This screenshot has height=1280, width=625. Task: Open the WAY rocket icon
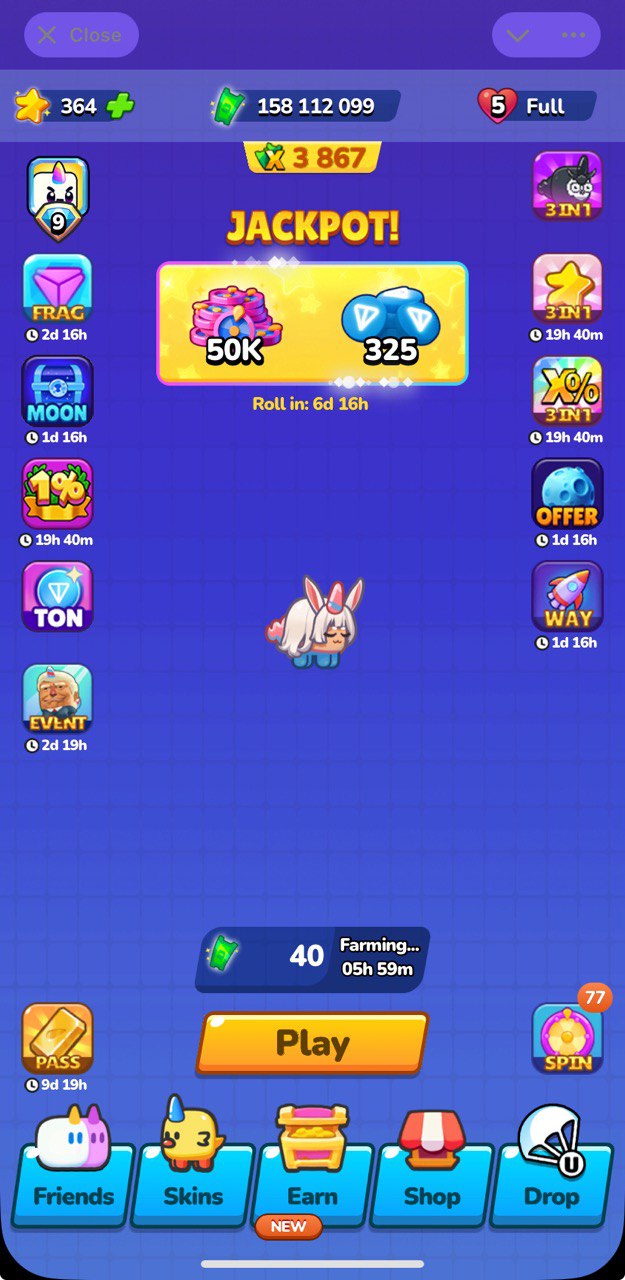point(567,596)
